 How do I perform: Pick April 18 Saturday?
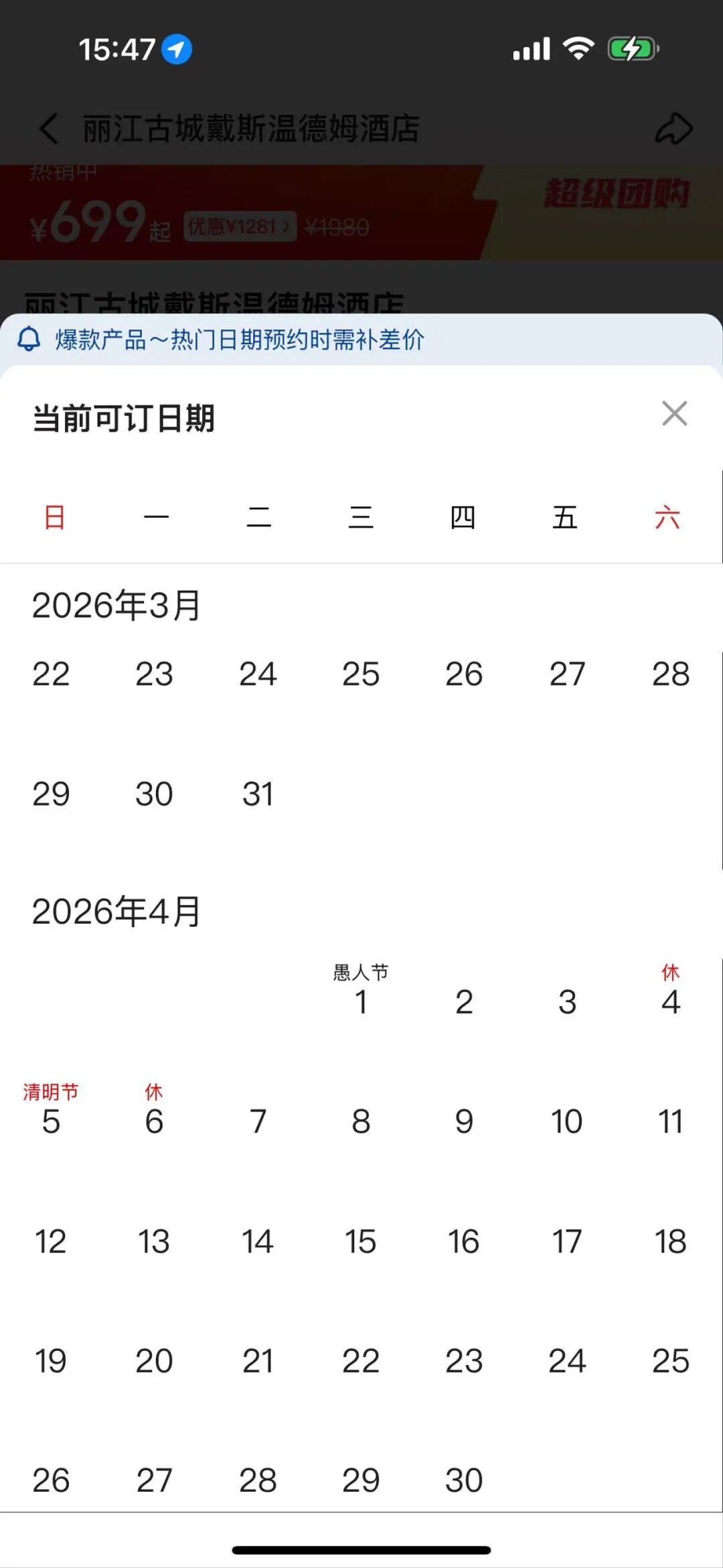coord(670,1241)
